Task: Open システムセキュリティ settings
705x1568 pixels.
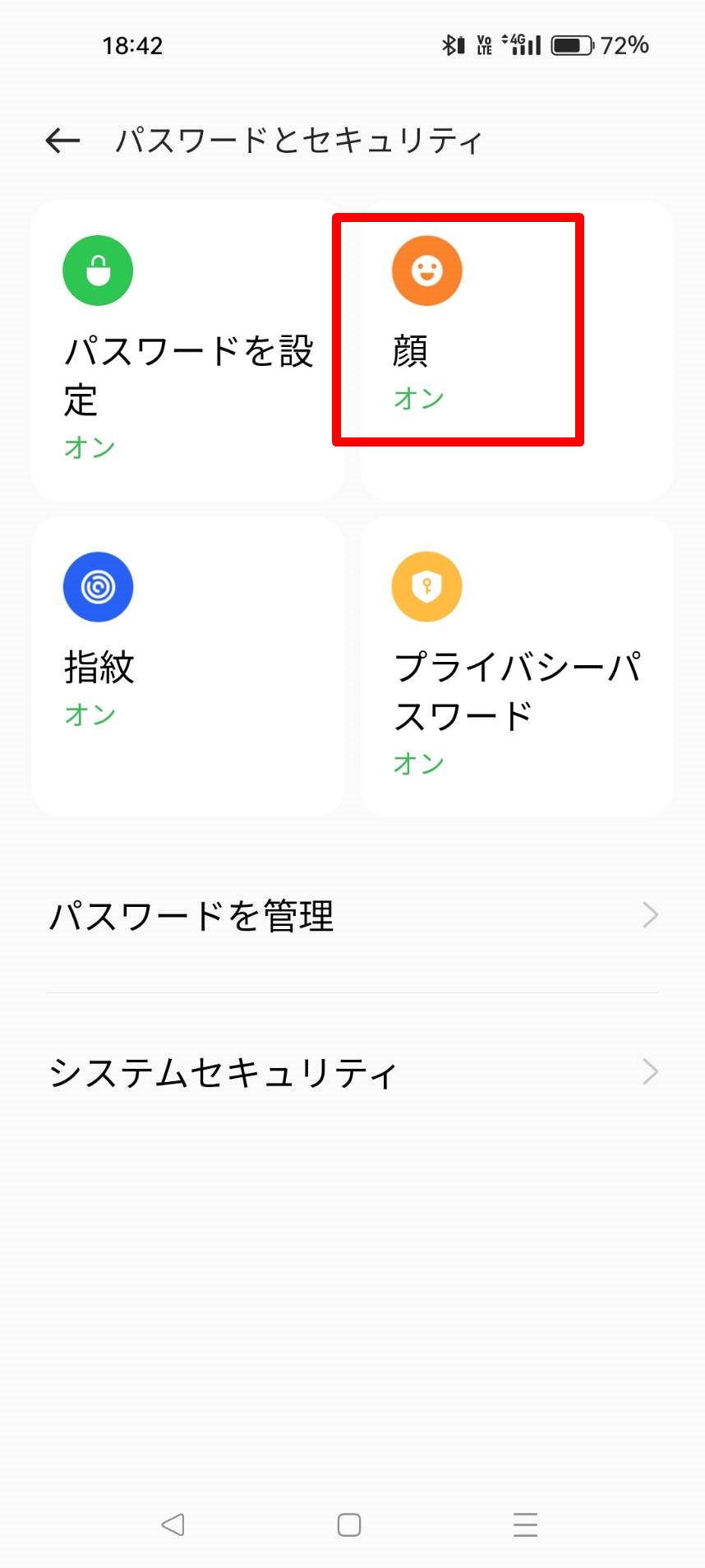Action: [x=352, y=1072]
